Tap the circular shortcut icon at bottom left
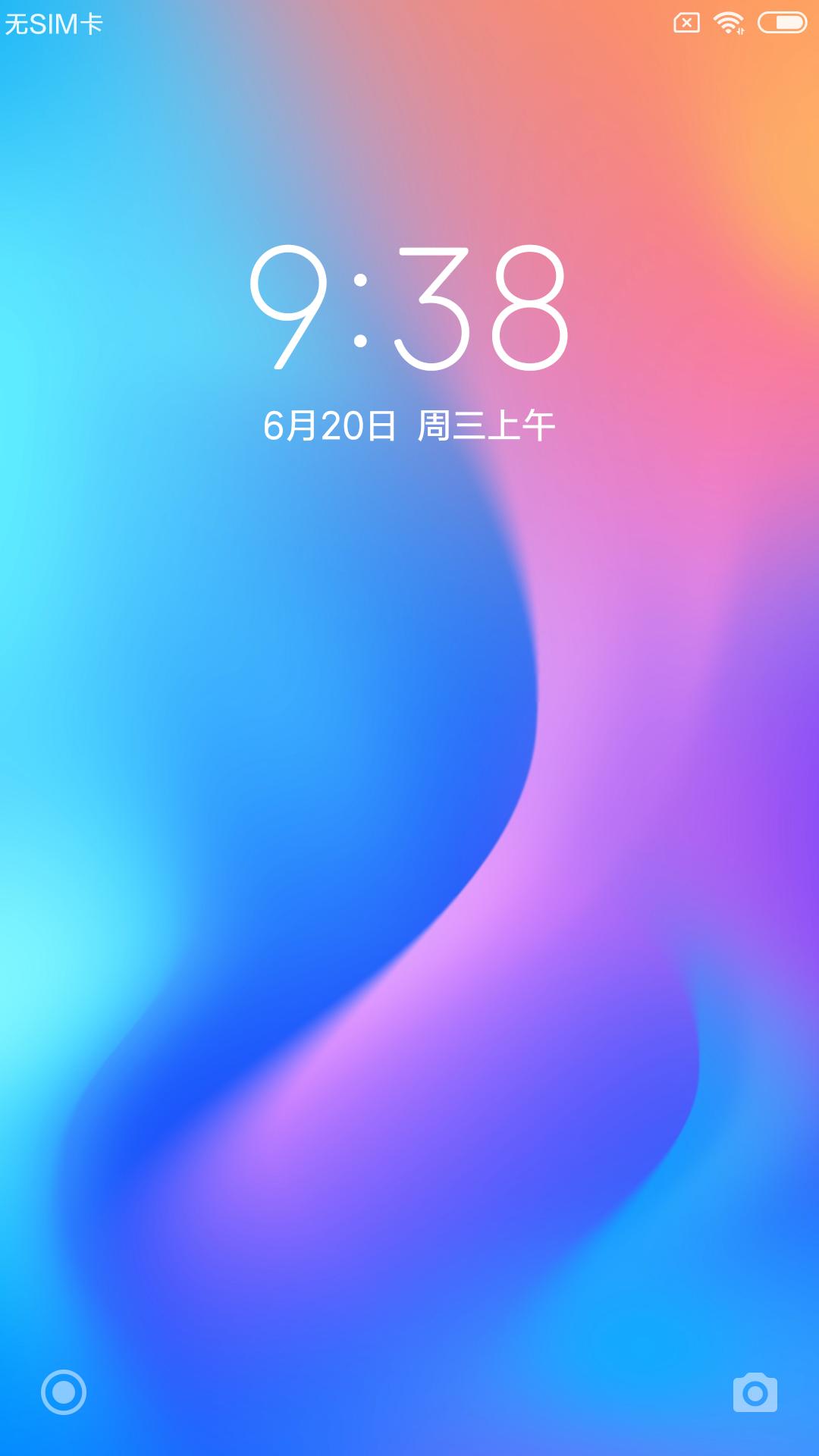 tap(64, 1392)
